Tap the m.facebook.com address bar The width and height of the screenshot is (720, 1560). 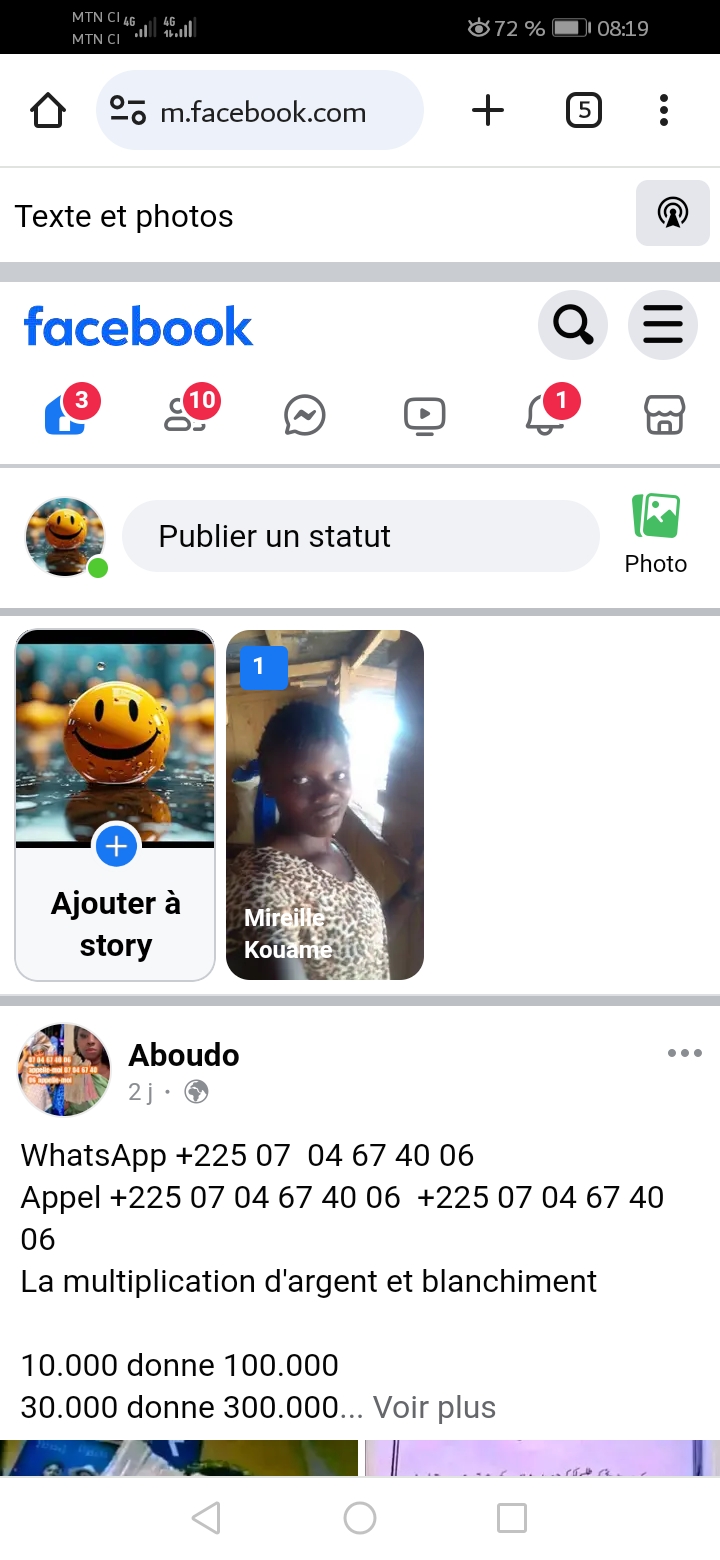260,111
